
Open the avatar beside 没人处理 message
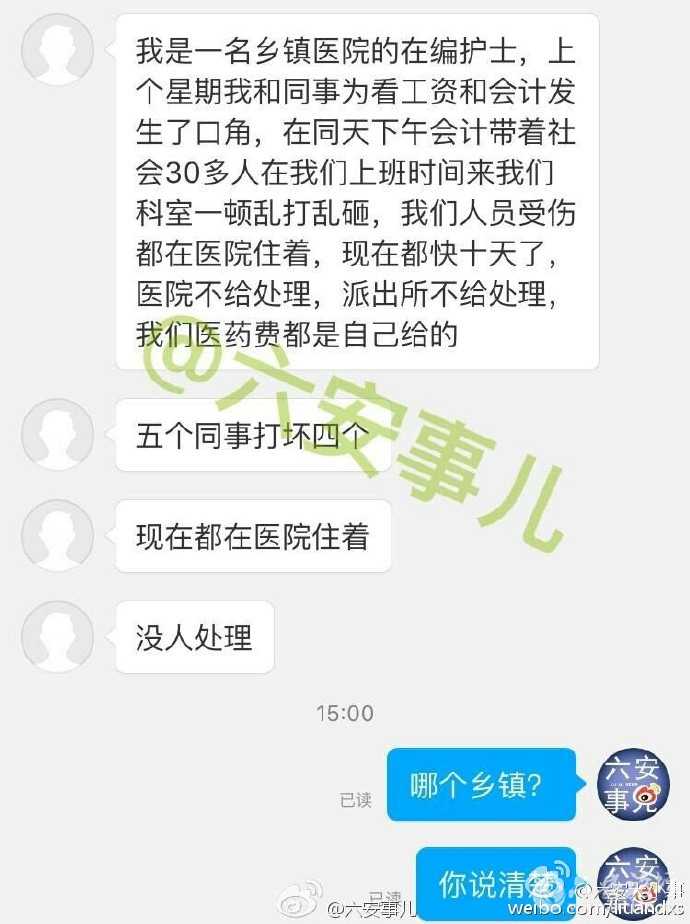click(x=57, y=636)
